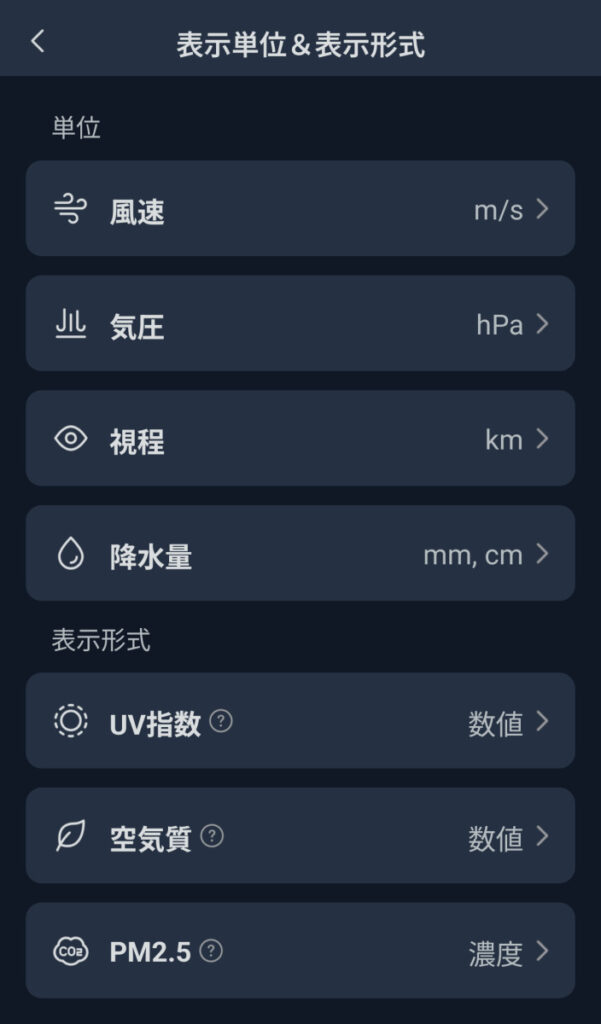
Task: Show help for UV指数
Action: (x=221, y=722)
